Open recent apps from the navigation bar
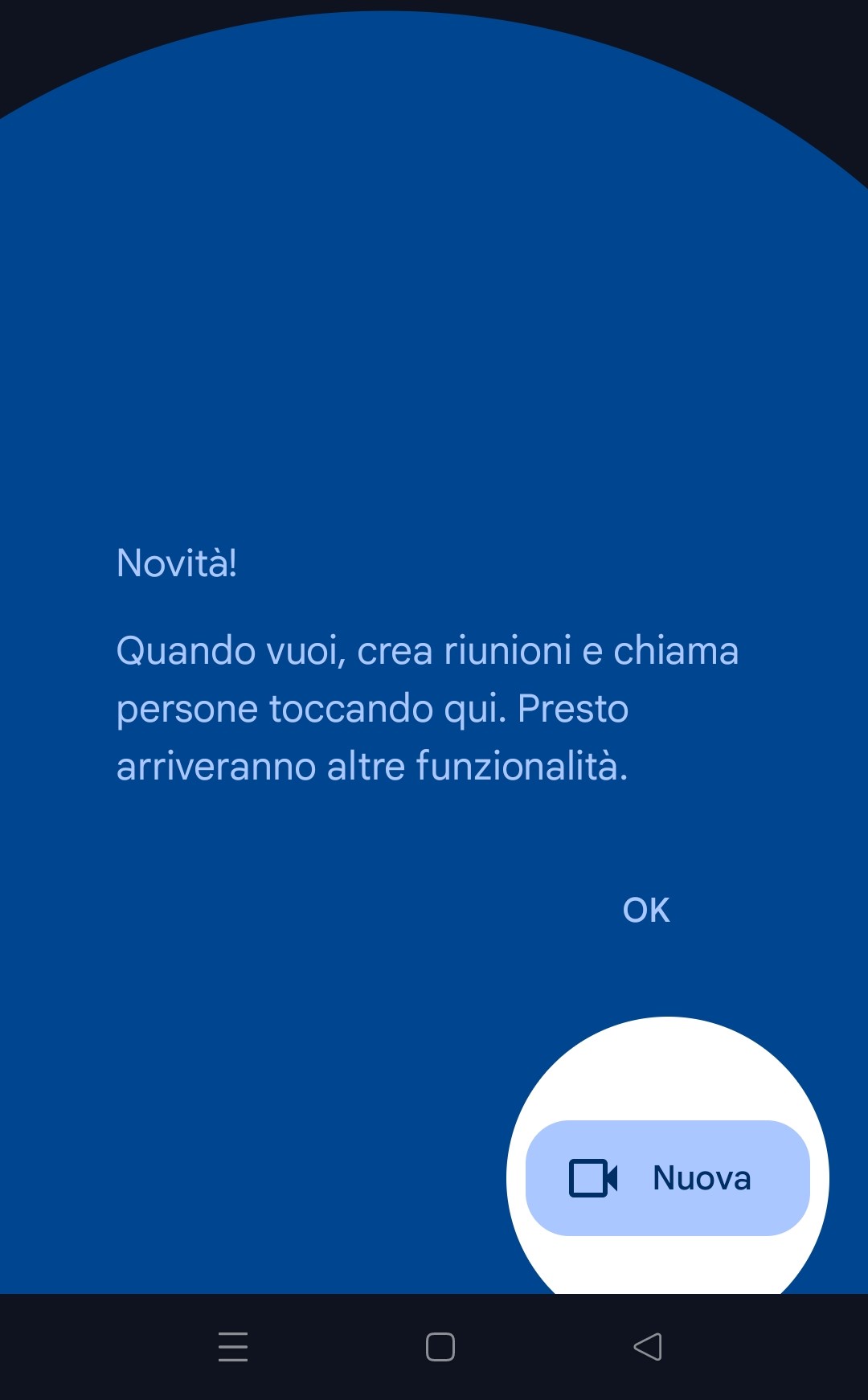 (x=233, y=1347)
